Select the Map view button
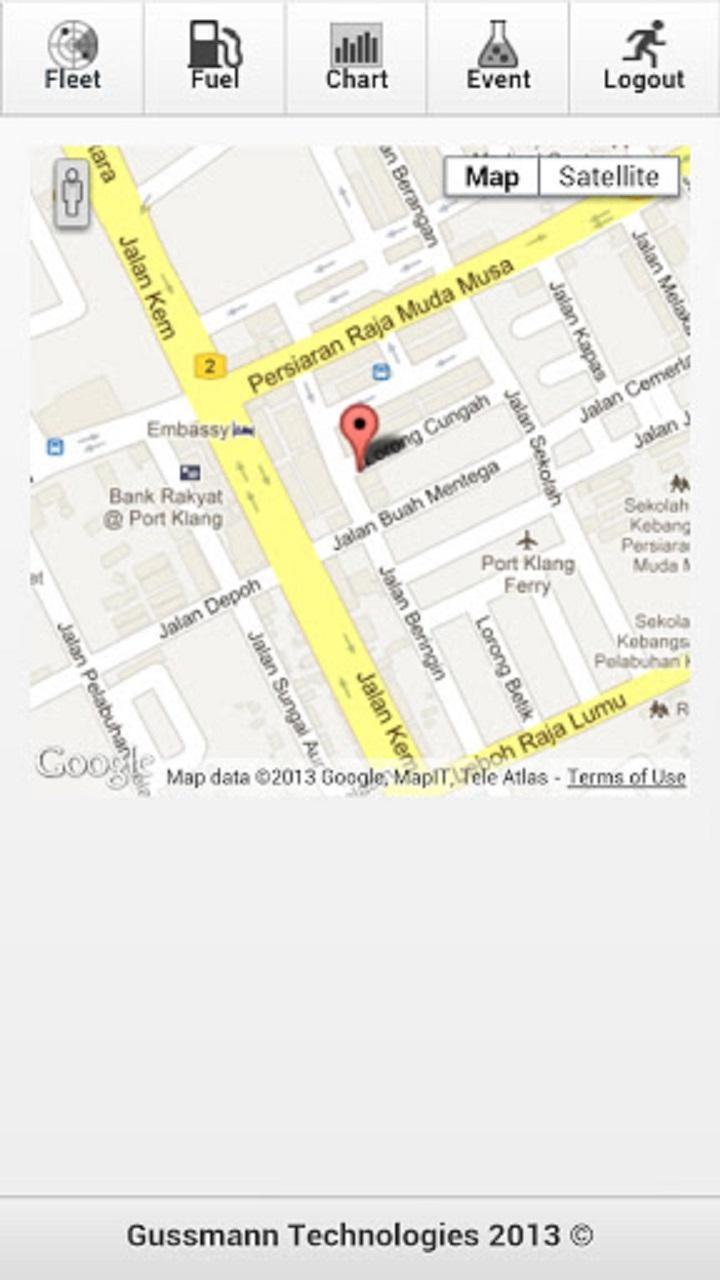 tap(492, 177)
